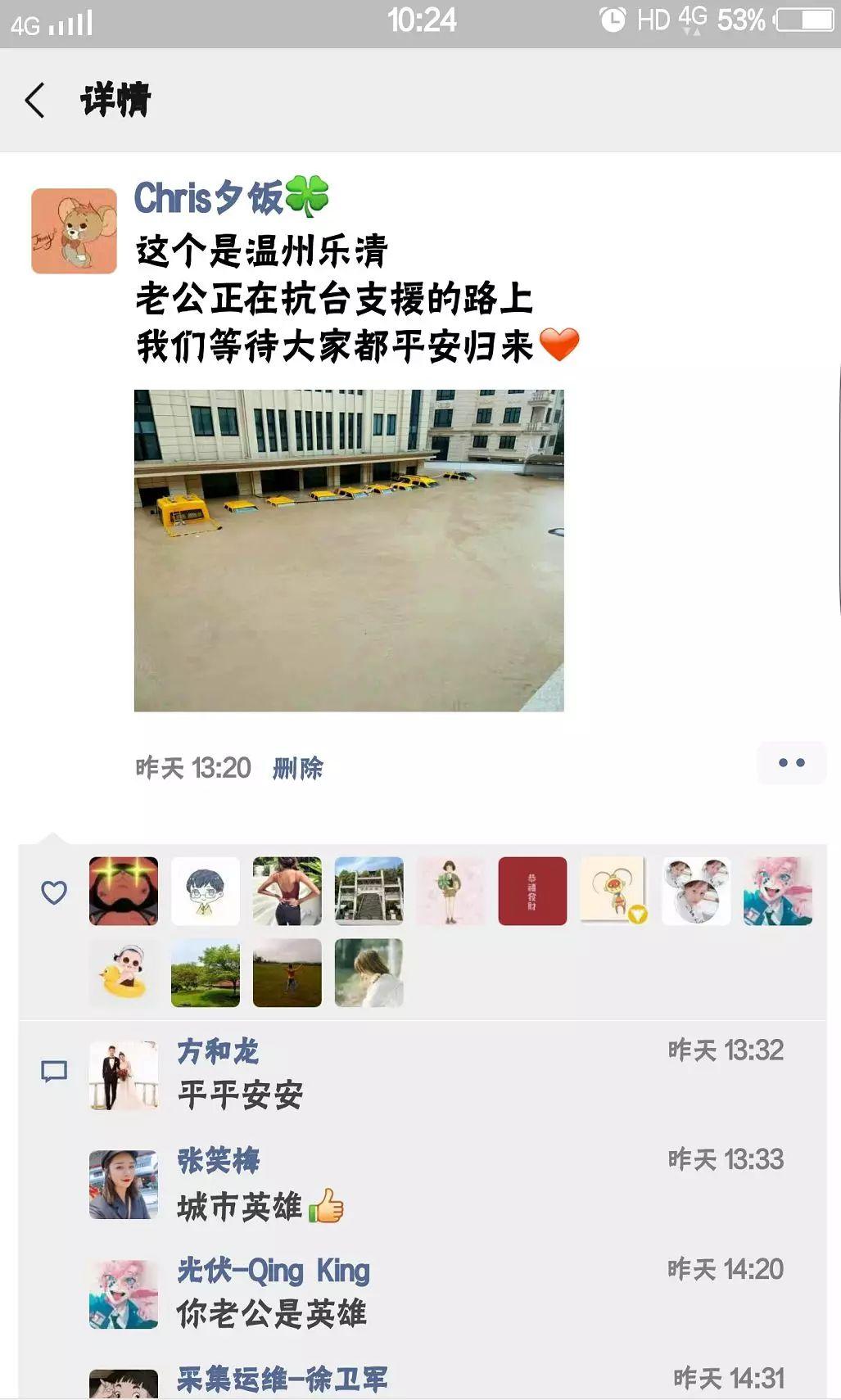This screenshot has height=1400, width=841.
Task: Tap 光伏-Qing King's anime avatar
Action: tap(123, 1294)
